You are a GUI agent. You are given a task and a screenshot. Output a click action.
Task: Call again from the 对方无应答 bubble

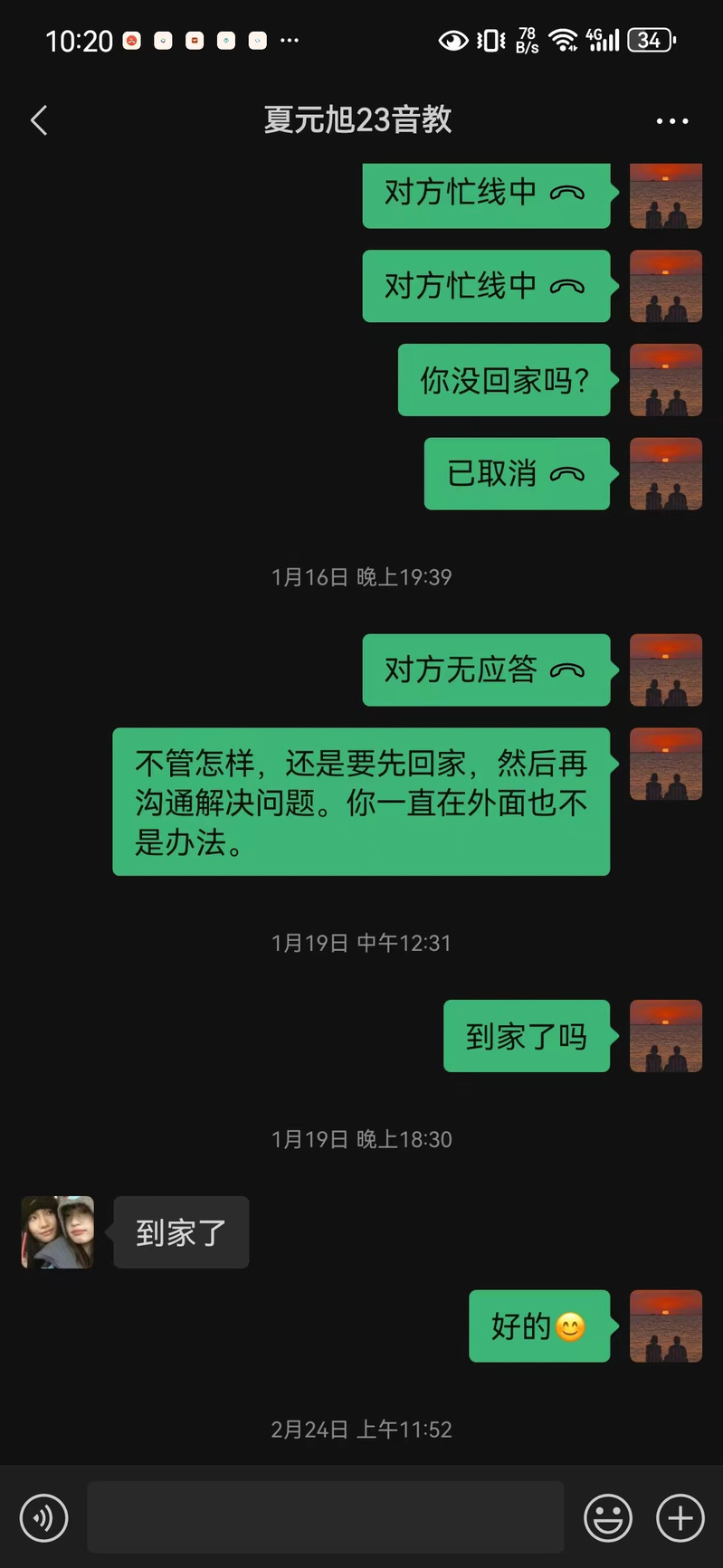pos(486,670)
